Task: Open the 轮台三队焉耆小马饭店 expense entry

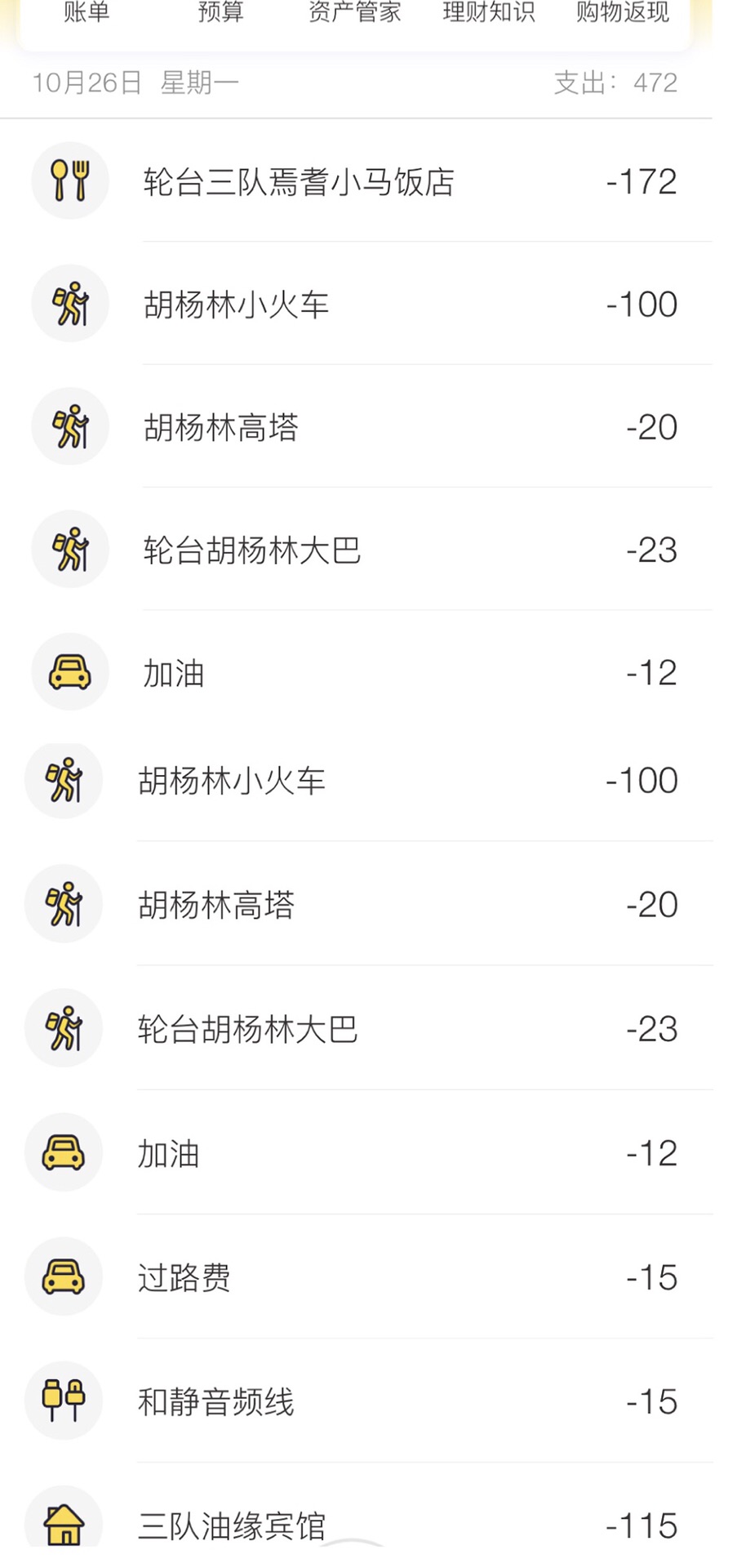Action: [367, 181]
